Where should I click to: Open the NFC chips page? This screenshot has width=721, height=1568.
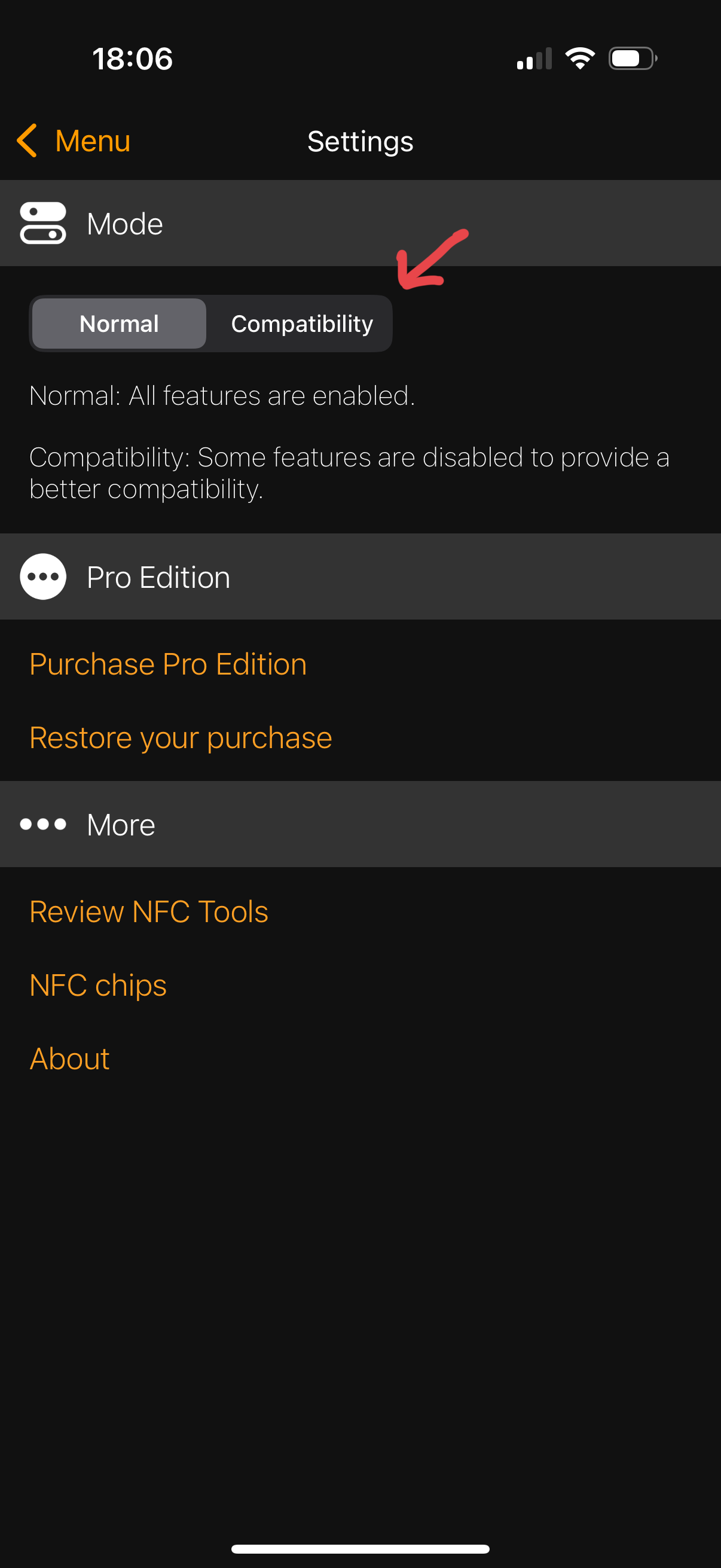(x=98, y=986)
